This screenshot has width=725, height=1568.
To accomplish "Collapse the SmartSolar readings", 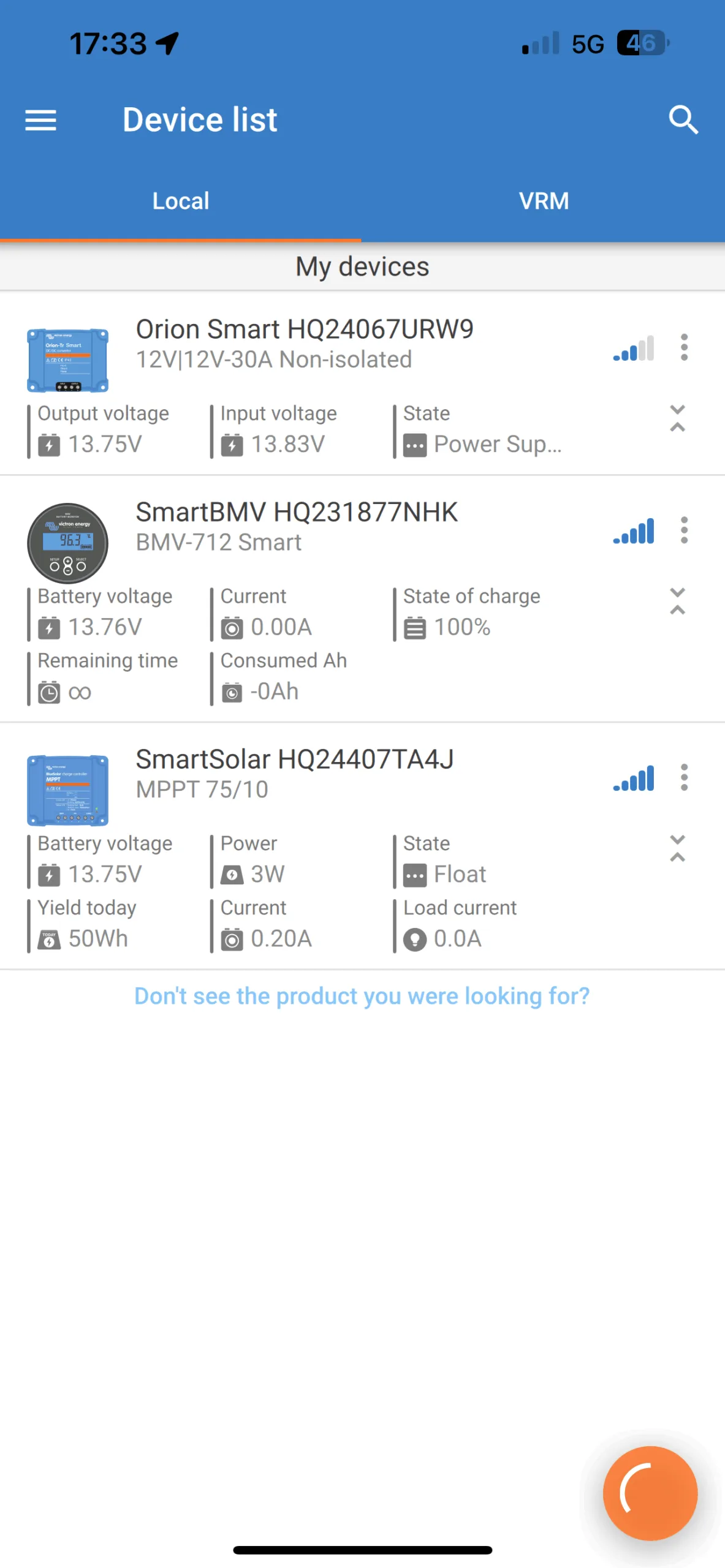I will 677,848.
